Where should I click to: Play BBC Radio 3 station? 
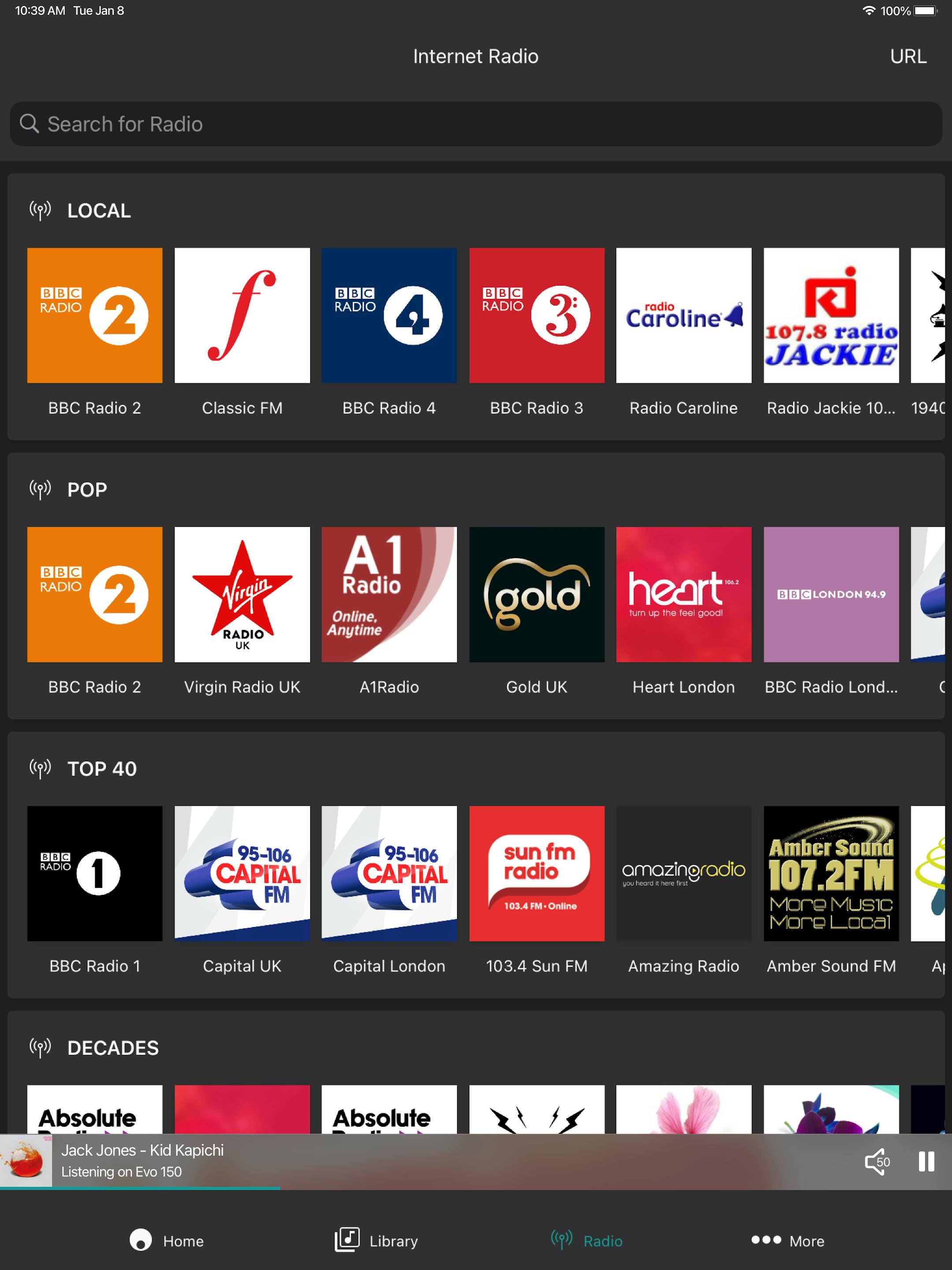tap(536, 316)
